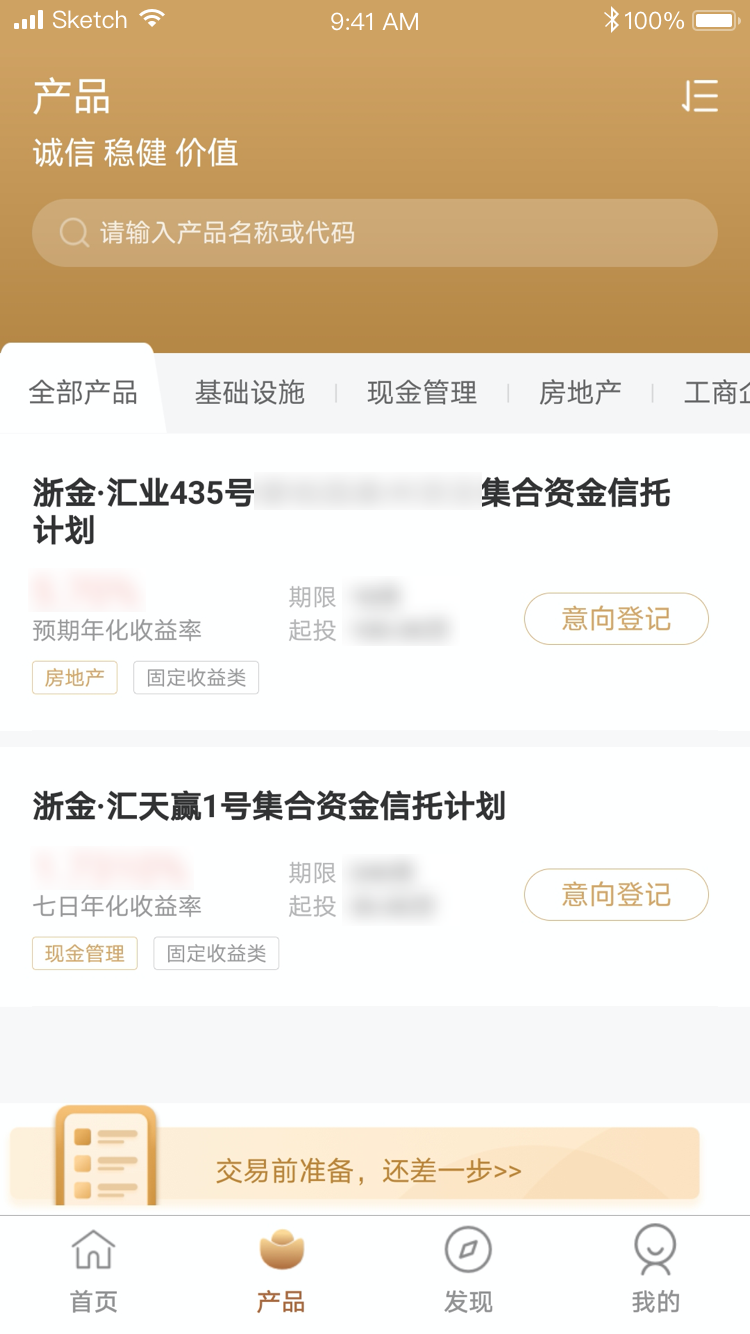Open the 现金管理 category tab
This screenshot has height=1334, width=750.
(421, 392)
